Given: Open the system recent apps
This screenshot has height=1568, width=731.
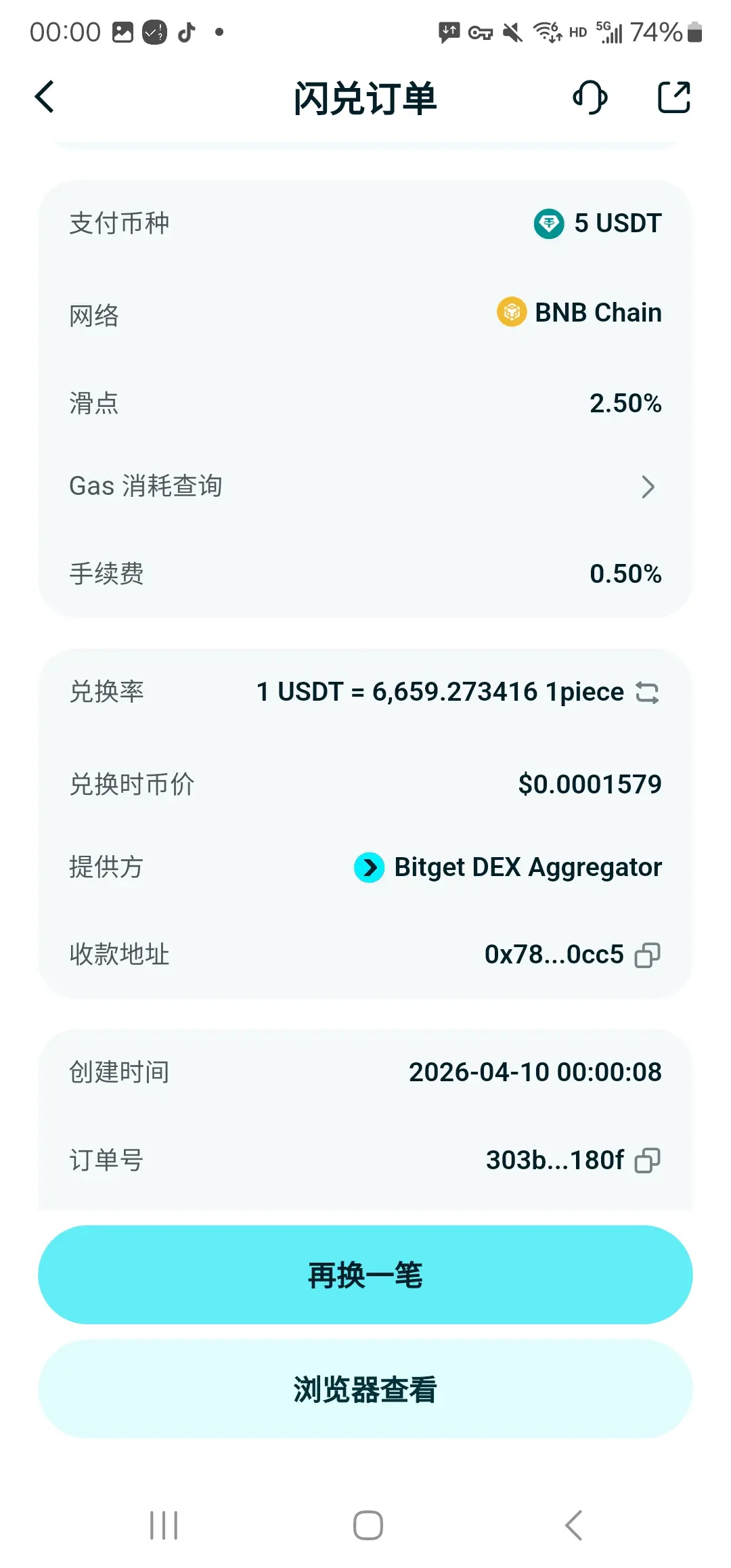Looking at the screenshot, I should [164, 1525].
